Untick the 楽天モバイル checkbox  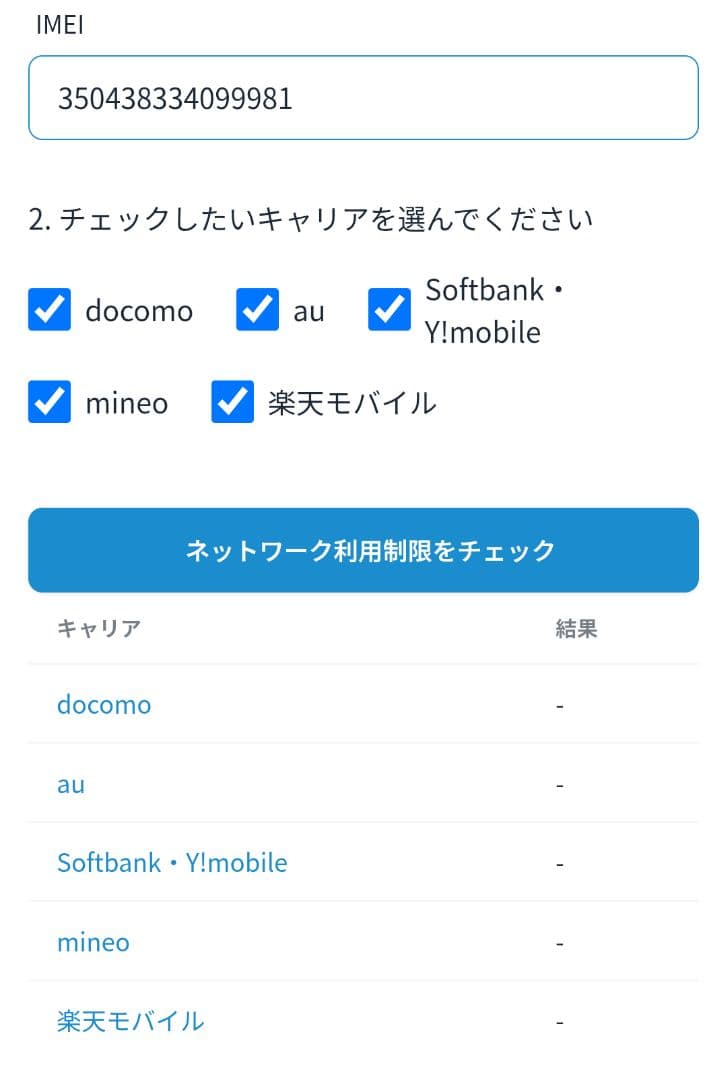[x=233, y=402]
